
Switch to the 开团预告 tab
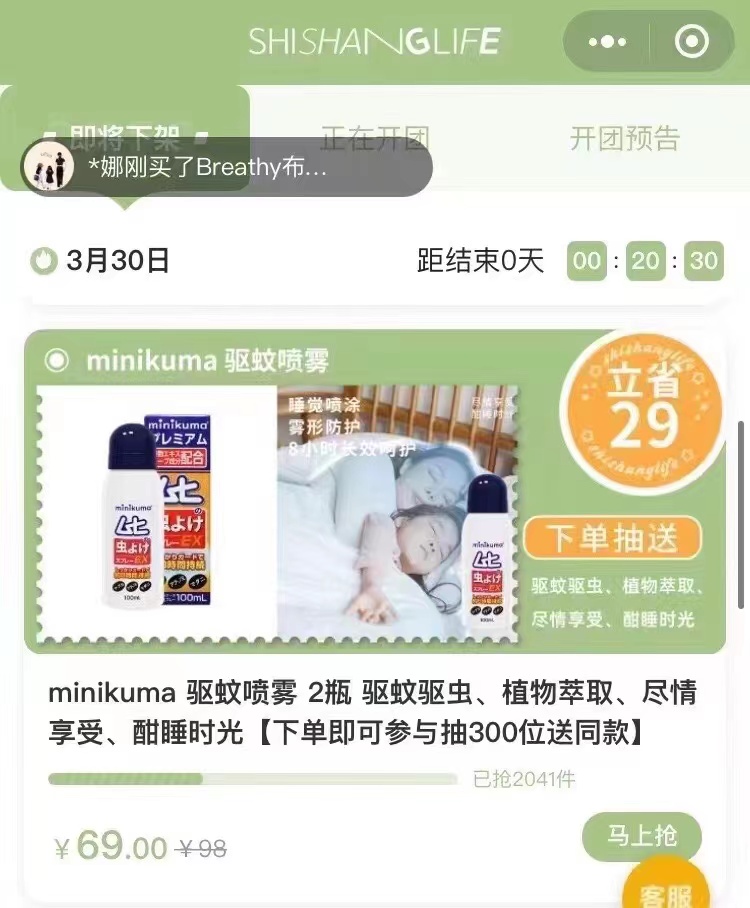pyautogui.click(x=624, y=138)
